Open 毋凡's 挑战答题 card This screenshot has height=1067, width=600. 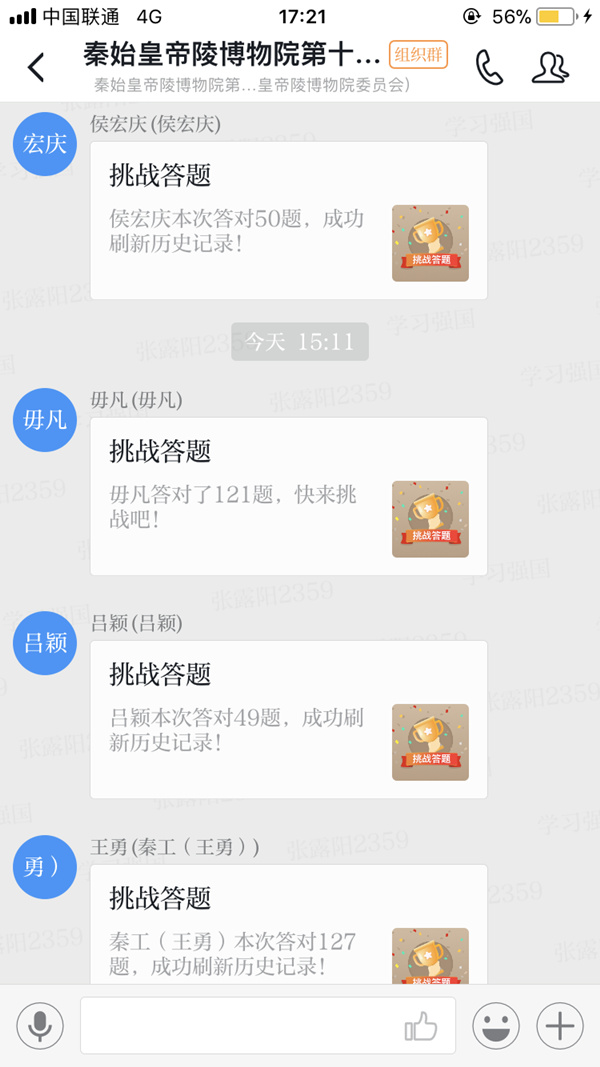point(288,496)
